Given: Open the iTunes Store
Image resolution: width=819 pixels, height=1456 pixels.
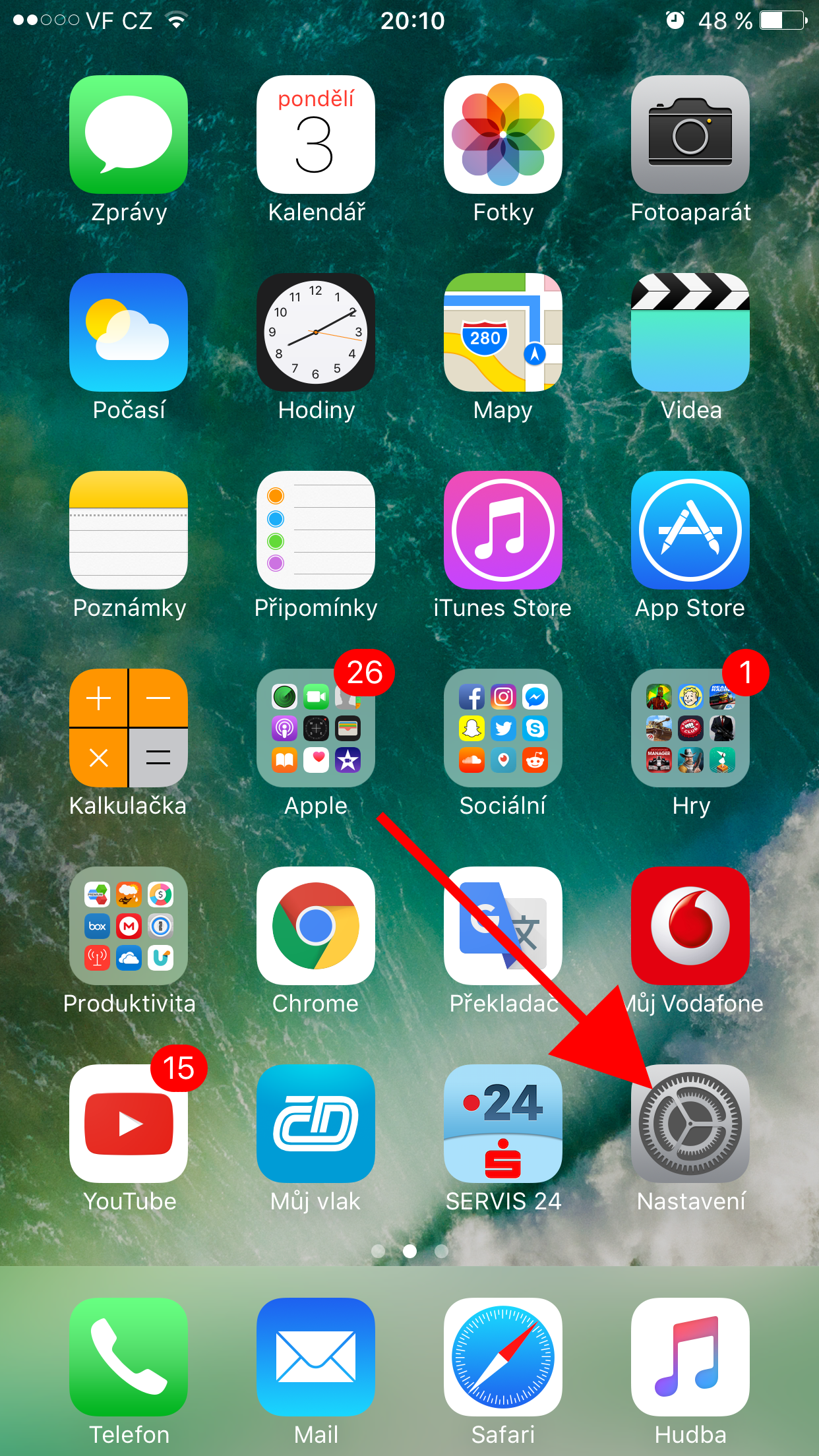Looking at the screenshot, I should click(x=503, y=530).
